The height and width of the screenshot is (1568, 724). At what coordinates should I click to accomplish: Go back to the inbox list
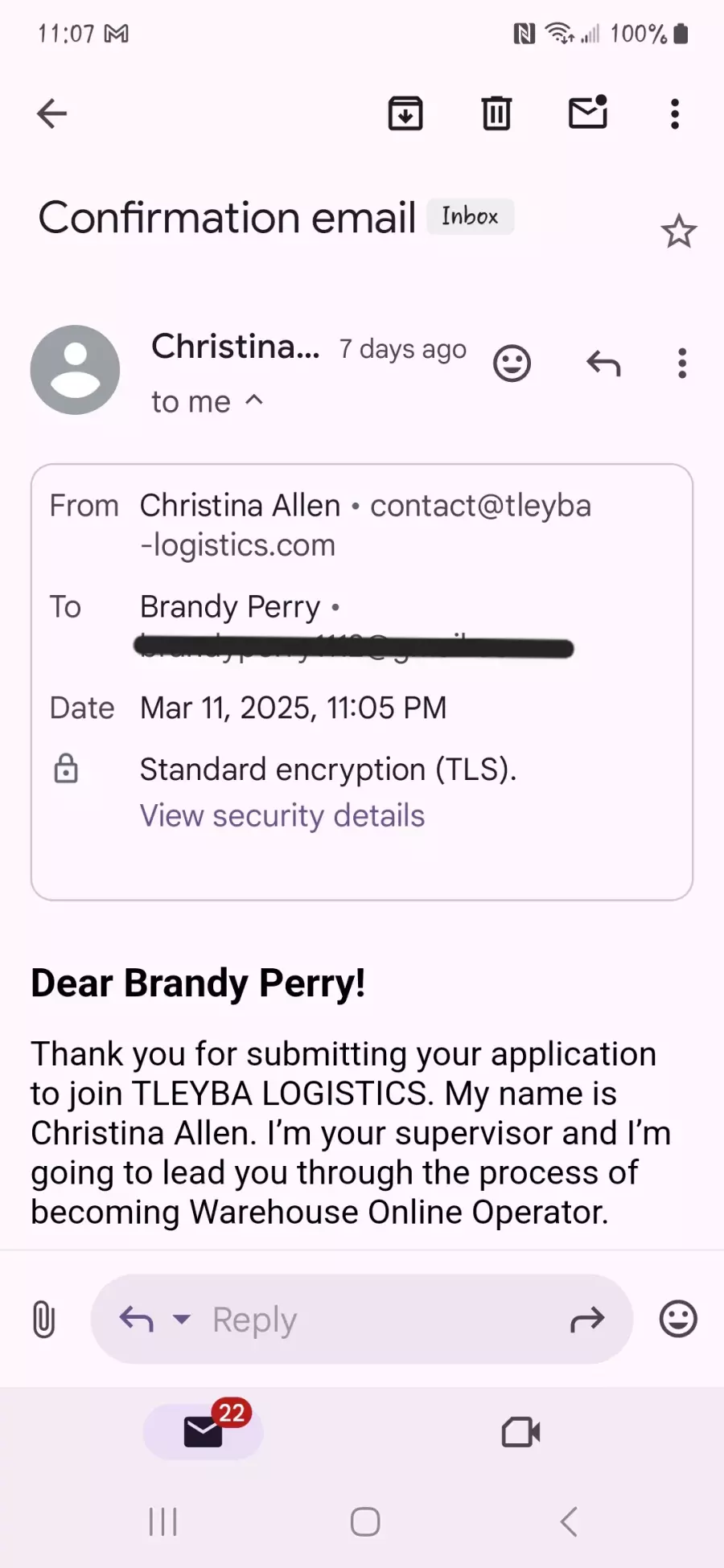point(52,113)
